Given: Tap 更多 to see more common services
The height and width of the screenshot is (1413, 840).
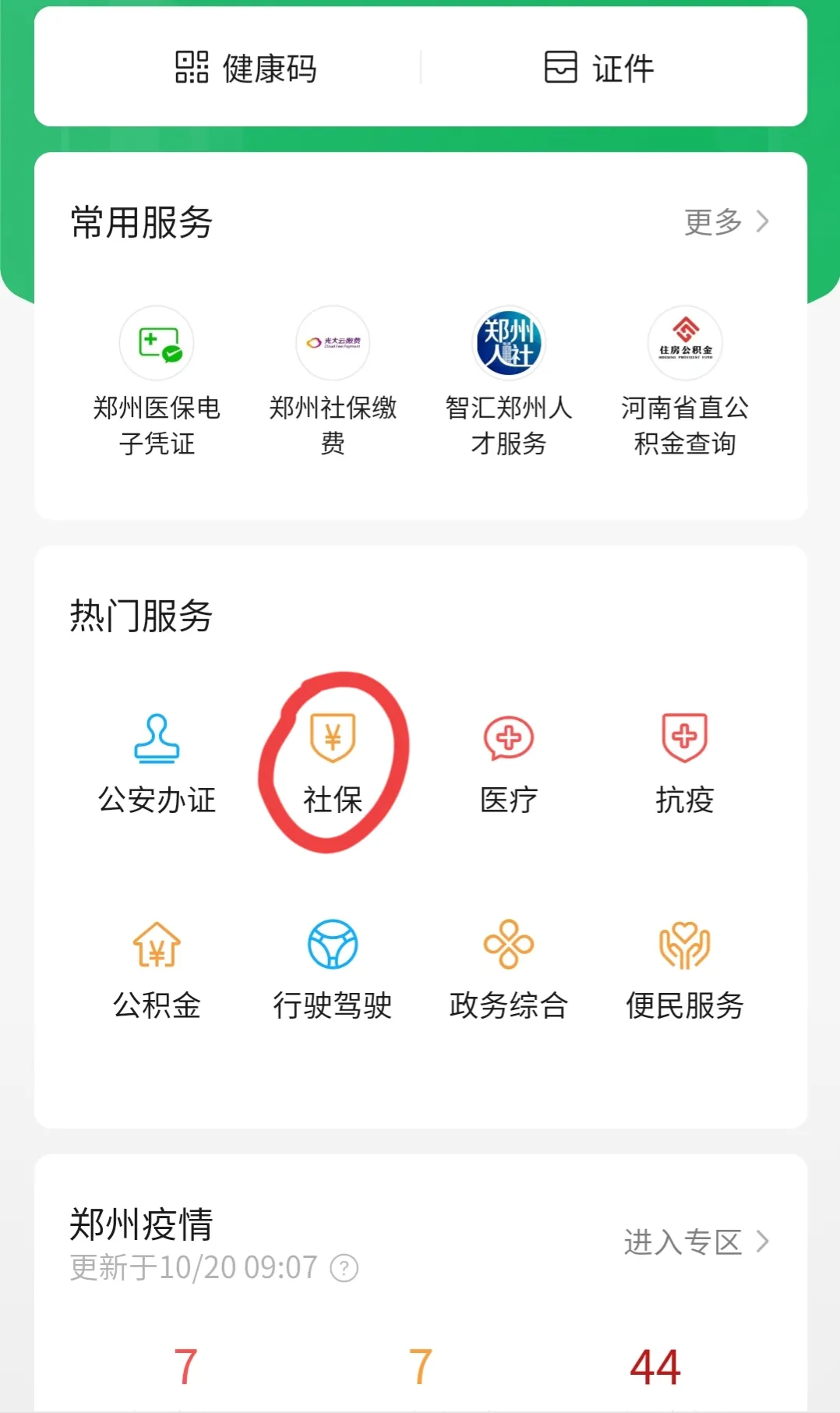Looking at the screenshot, I should coord(725,222).
